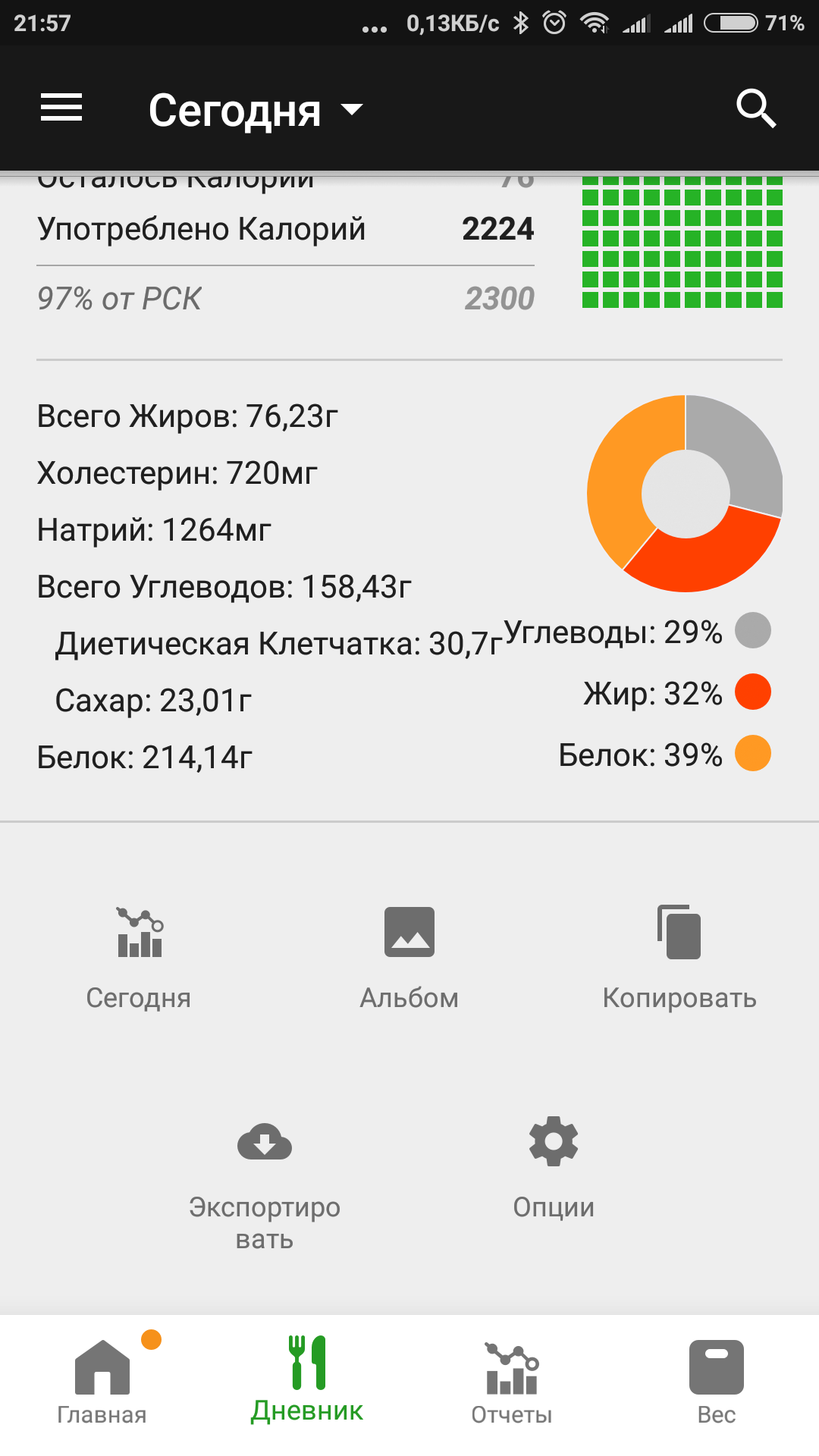Open the search magnifier
This screenshot has height=1456, width=819.
click(x=756, y=108)
